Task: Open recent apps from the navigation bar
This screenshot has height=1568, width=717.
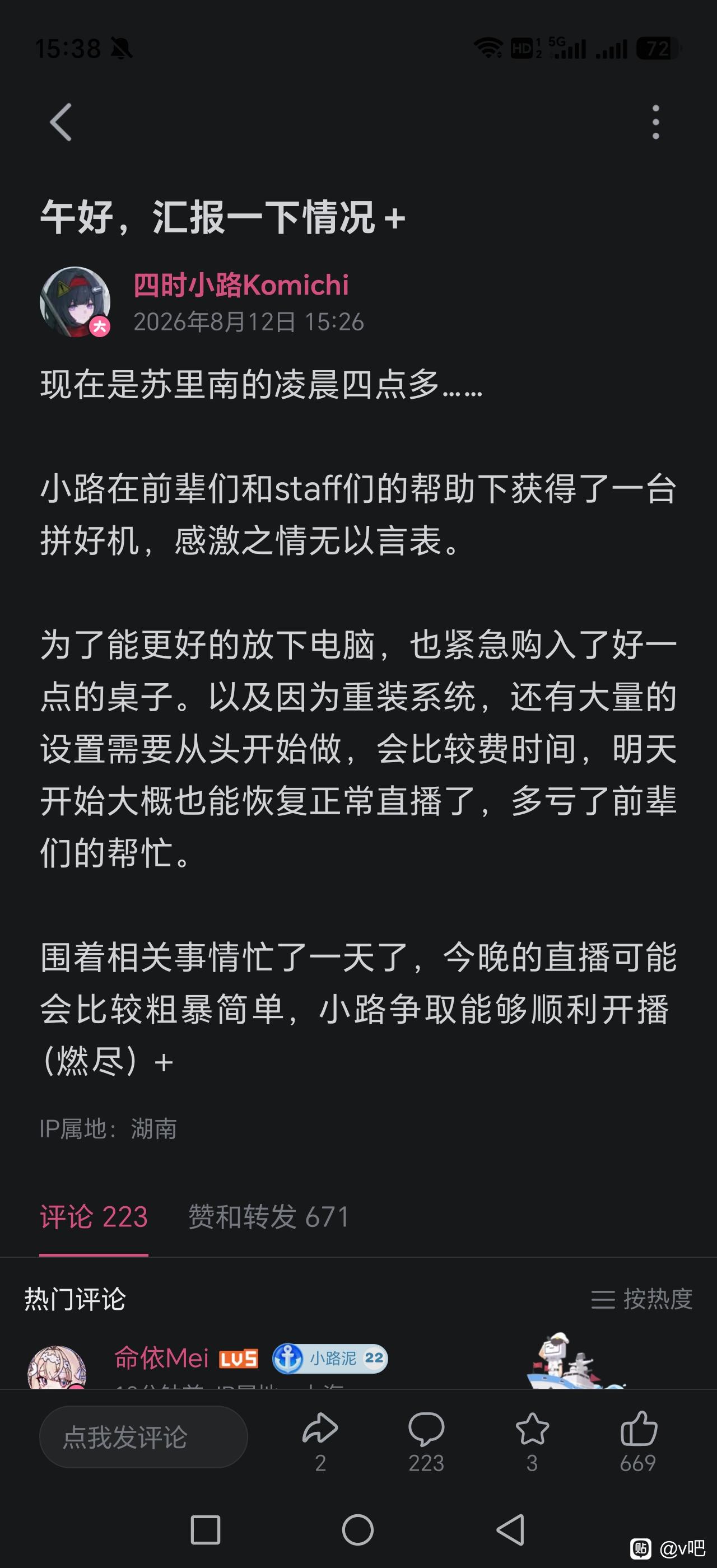Action: [206, 1530]
